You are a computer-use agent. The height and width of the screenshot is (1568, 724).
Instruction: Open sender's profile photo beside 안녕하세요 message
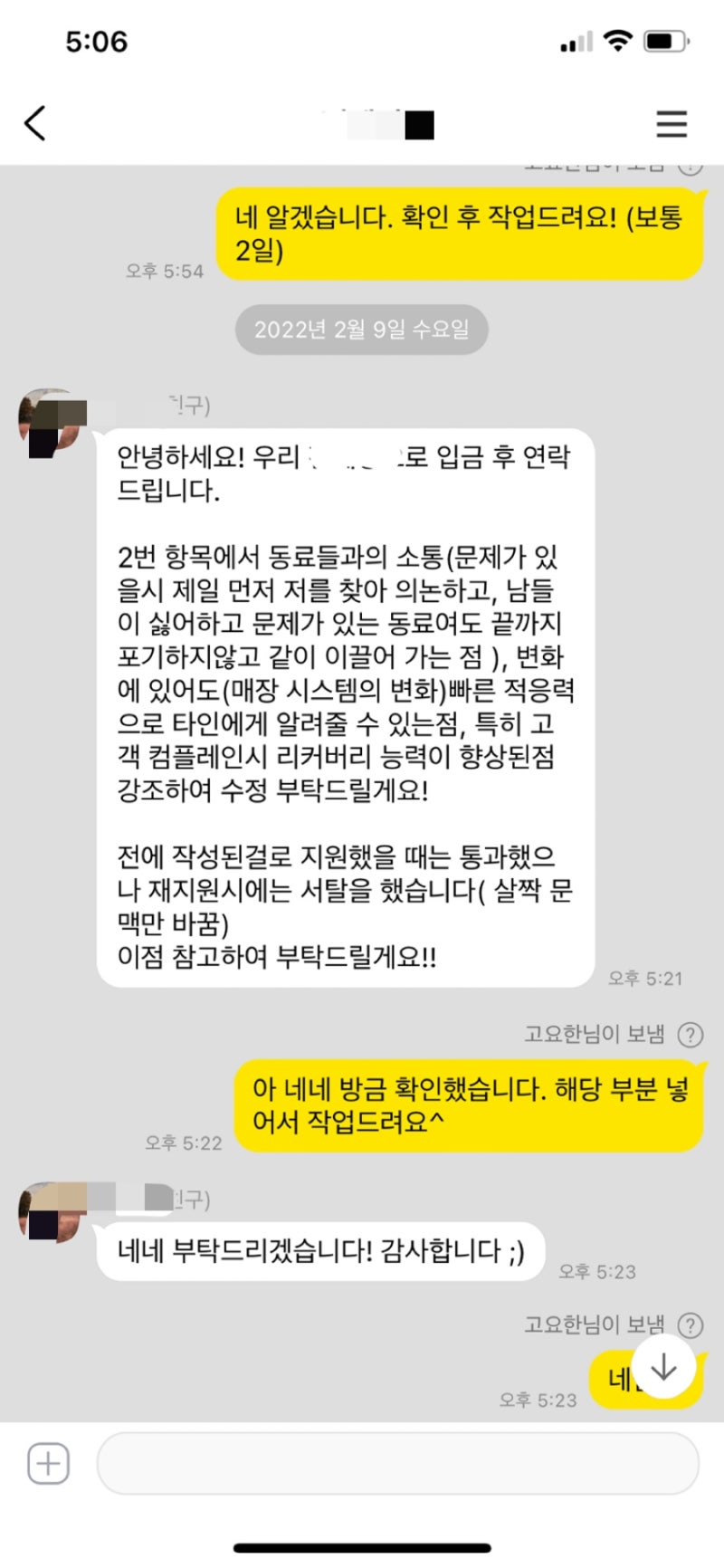click(x=48, y=422)
